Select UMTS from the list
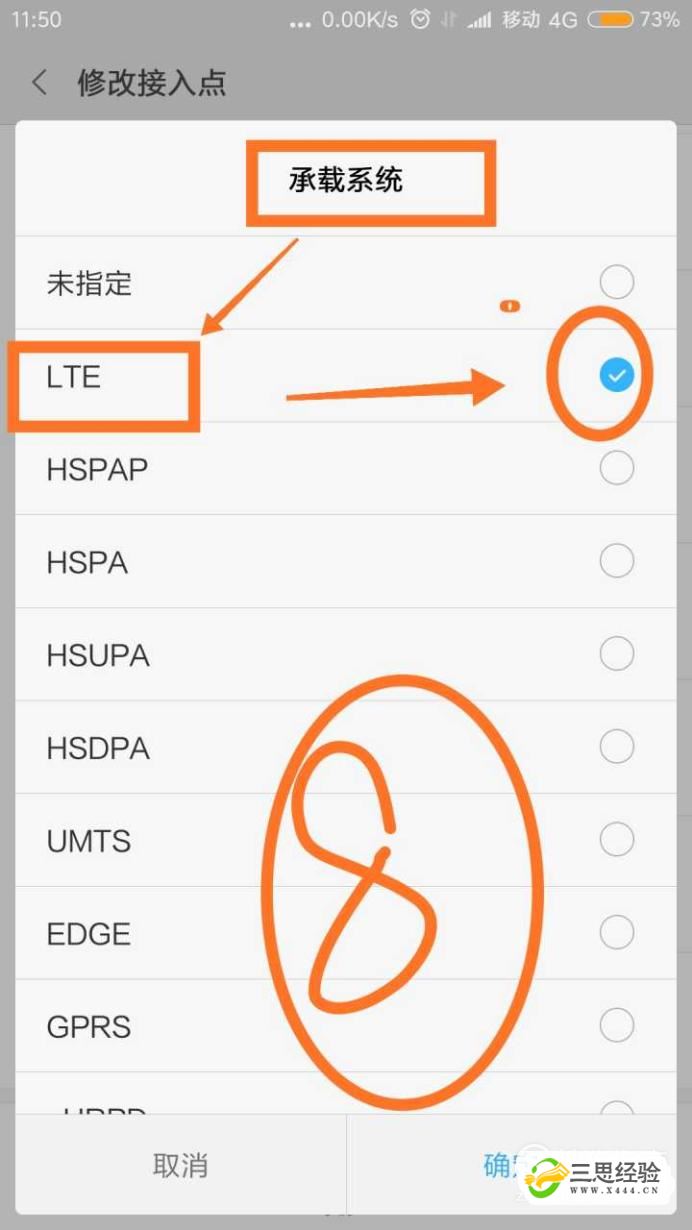This screenshot has width=692, height=1230. [x=616, y=840]
